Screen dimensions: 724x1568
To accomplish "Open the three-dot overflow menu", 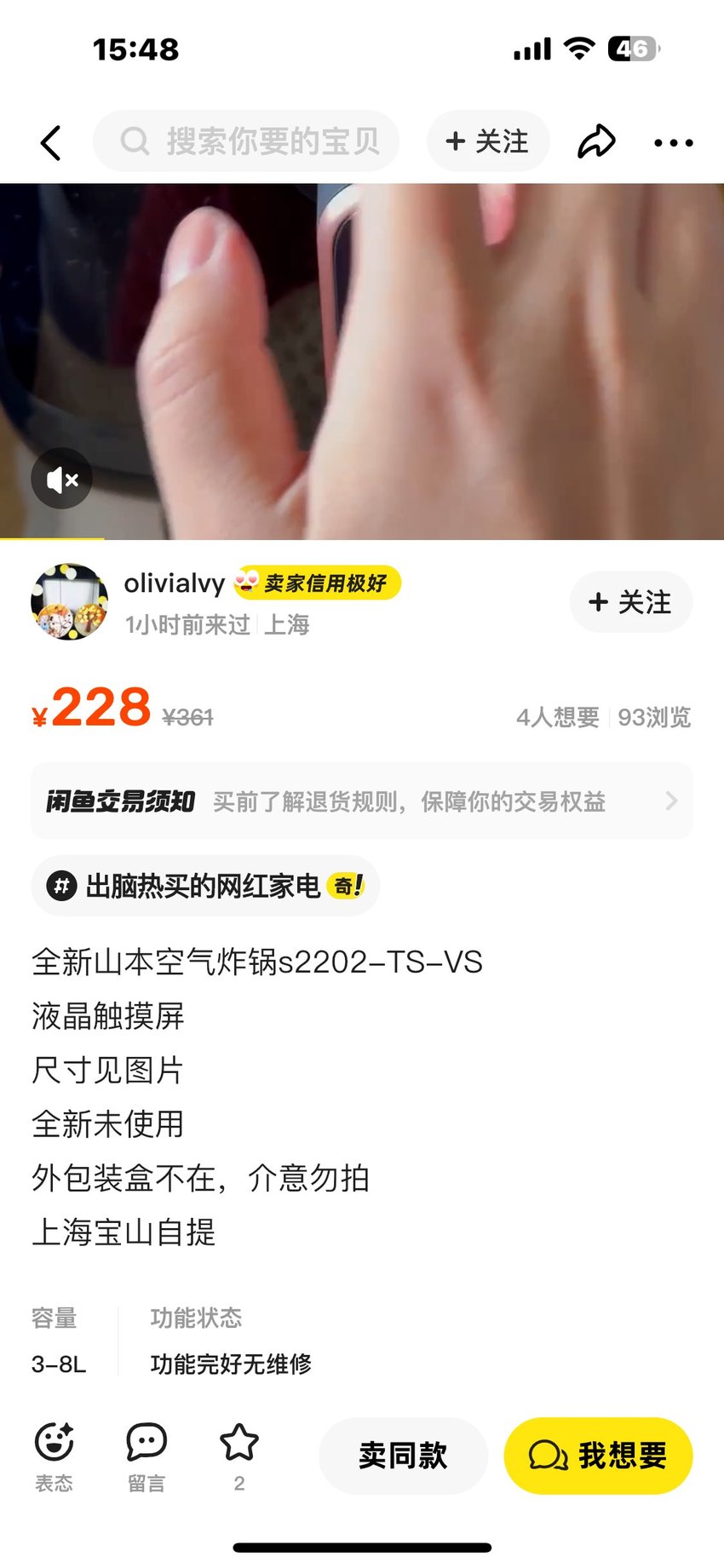I will pos(674,142).
